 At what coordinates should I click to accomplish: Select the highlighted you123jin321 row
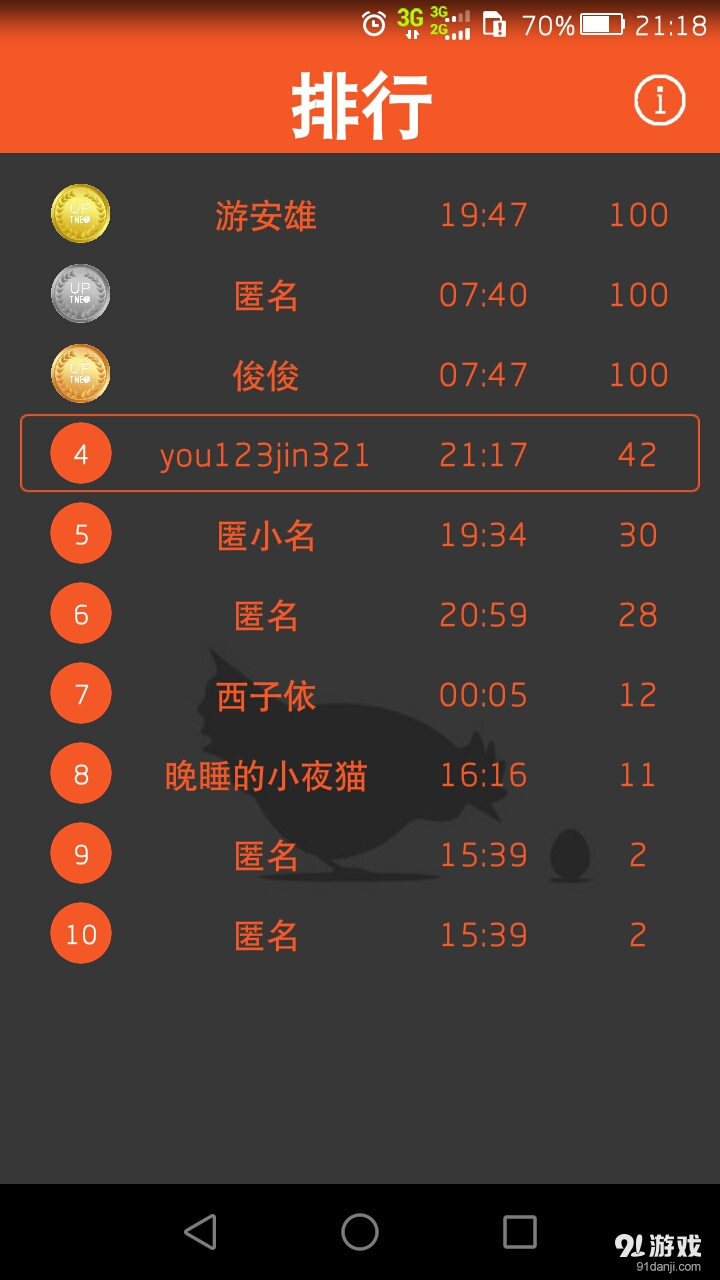(360, 453)
